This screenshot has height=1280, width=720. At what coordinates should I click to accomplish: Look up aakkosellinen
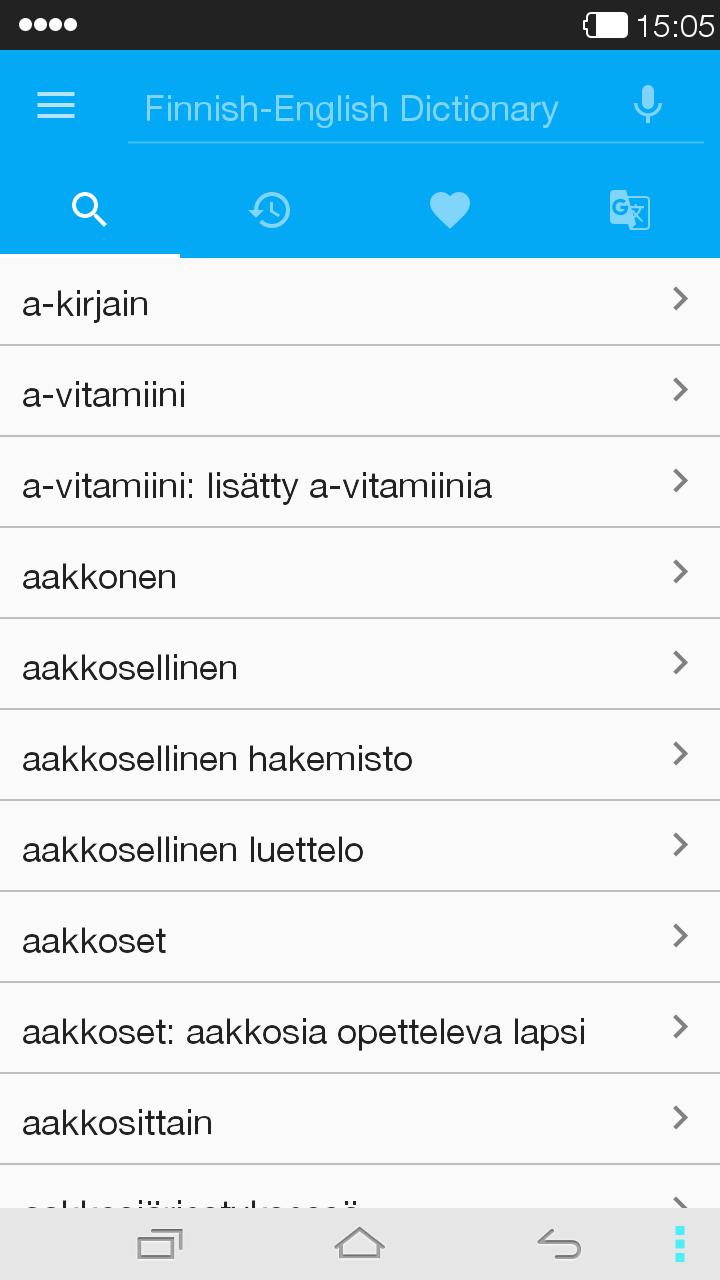coord(360,667)
